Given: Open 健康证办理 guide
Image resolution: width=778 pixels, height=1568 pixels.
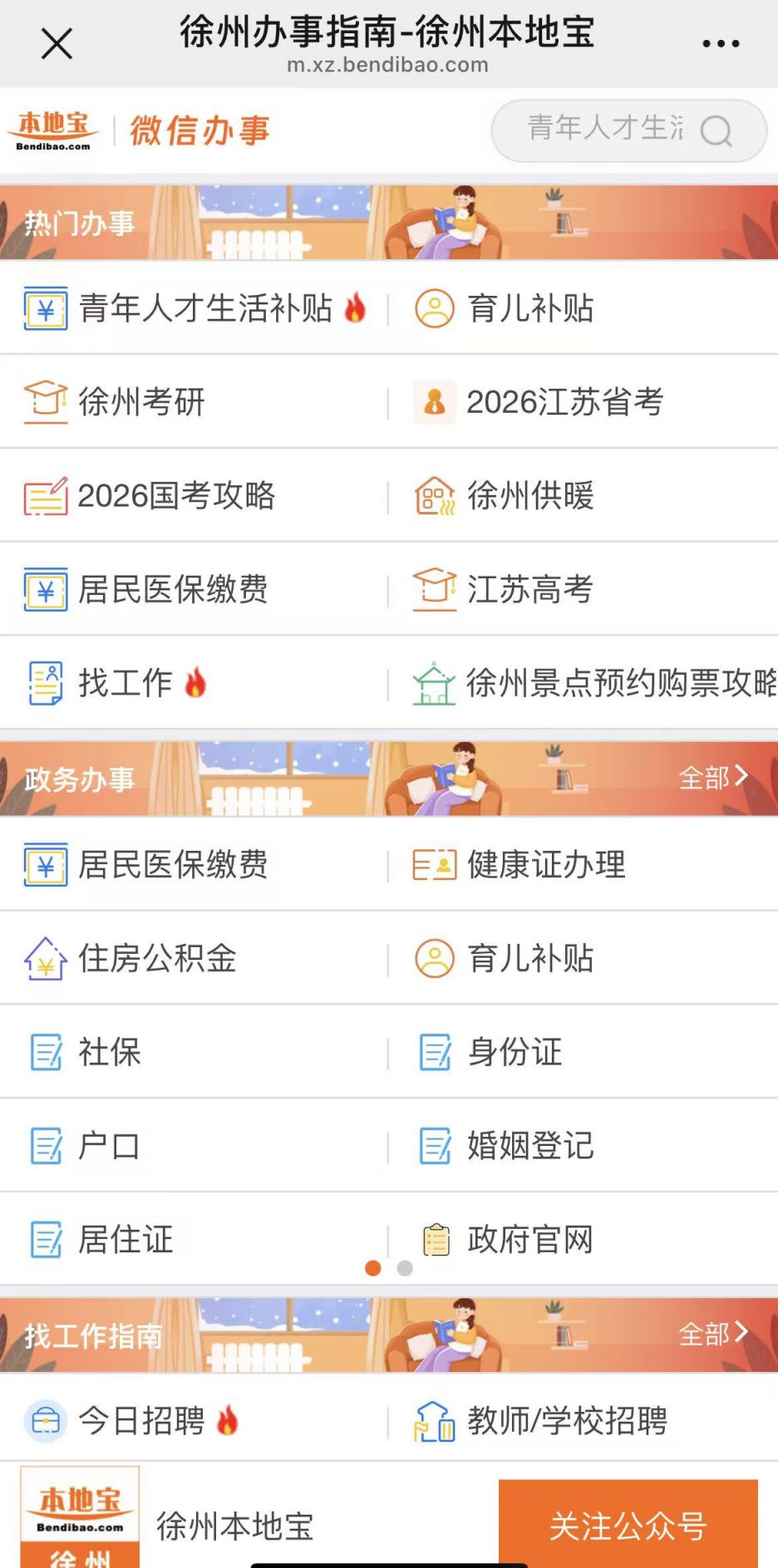Looking at the screenshot, I should pos(545,865).
